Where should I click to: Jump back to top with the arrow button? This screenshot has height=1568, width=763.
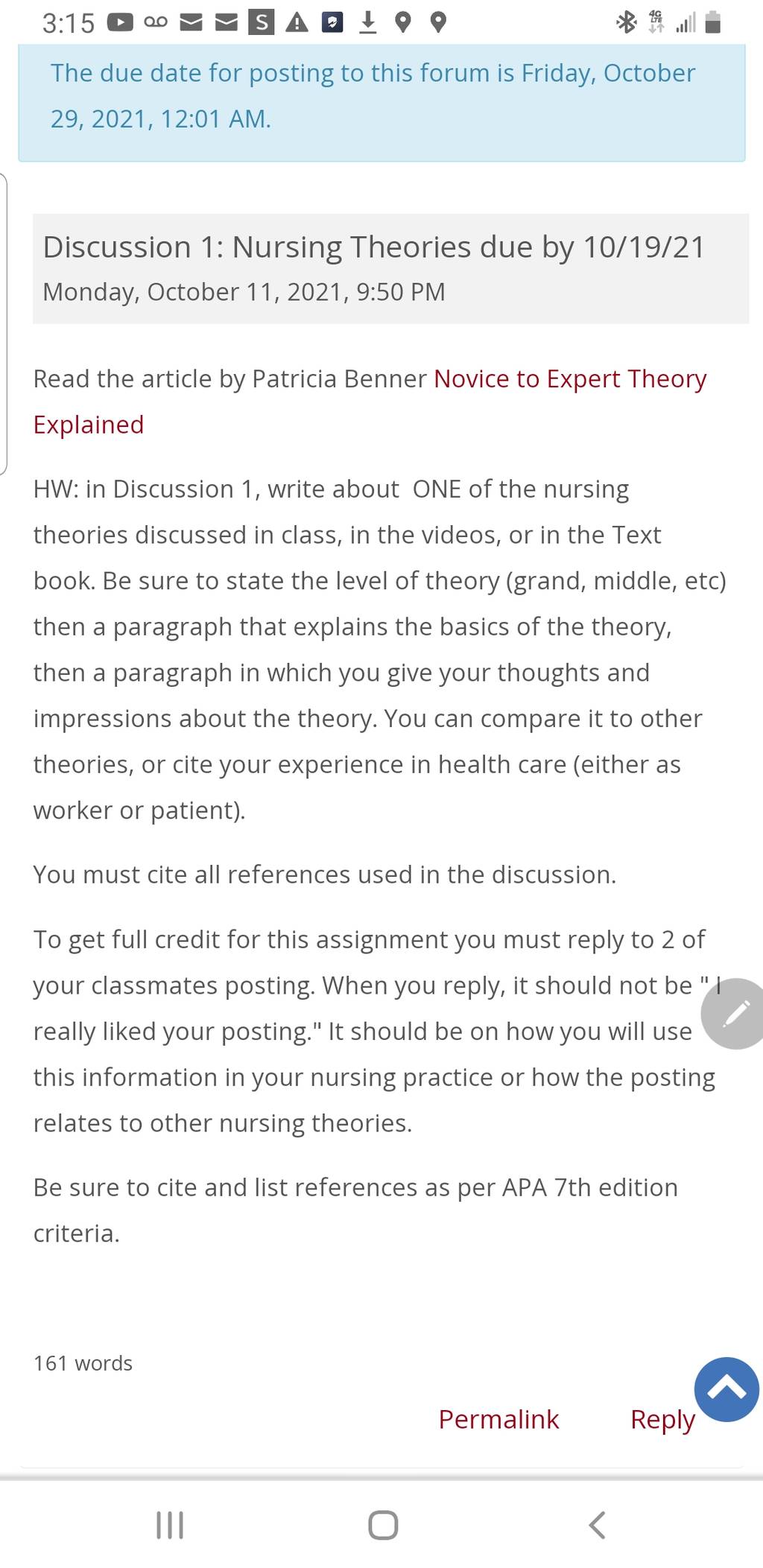[x=726, y=1389]
